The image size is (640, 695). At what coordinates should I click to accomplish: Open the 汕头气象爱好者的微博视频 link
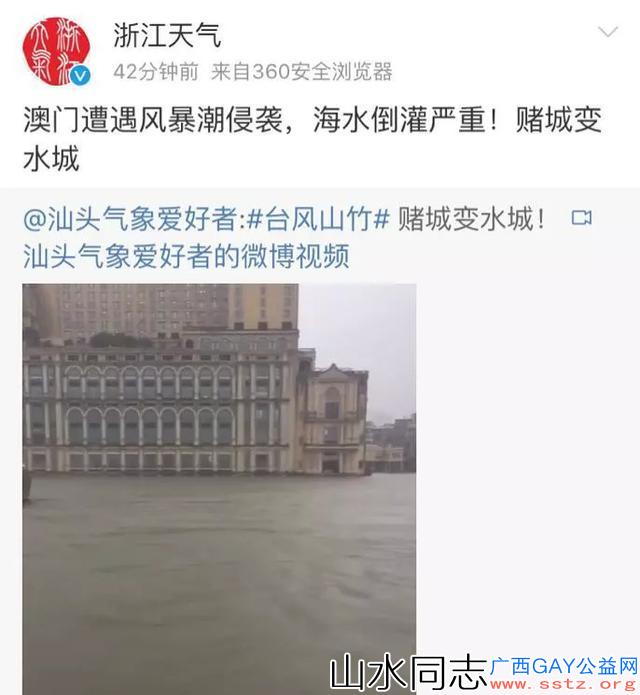click(x=186, y=256)
